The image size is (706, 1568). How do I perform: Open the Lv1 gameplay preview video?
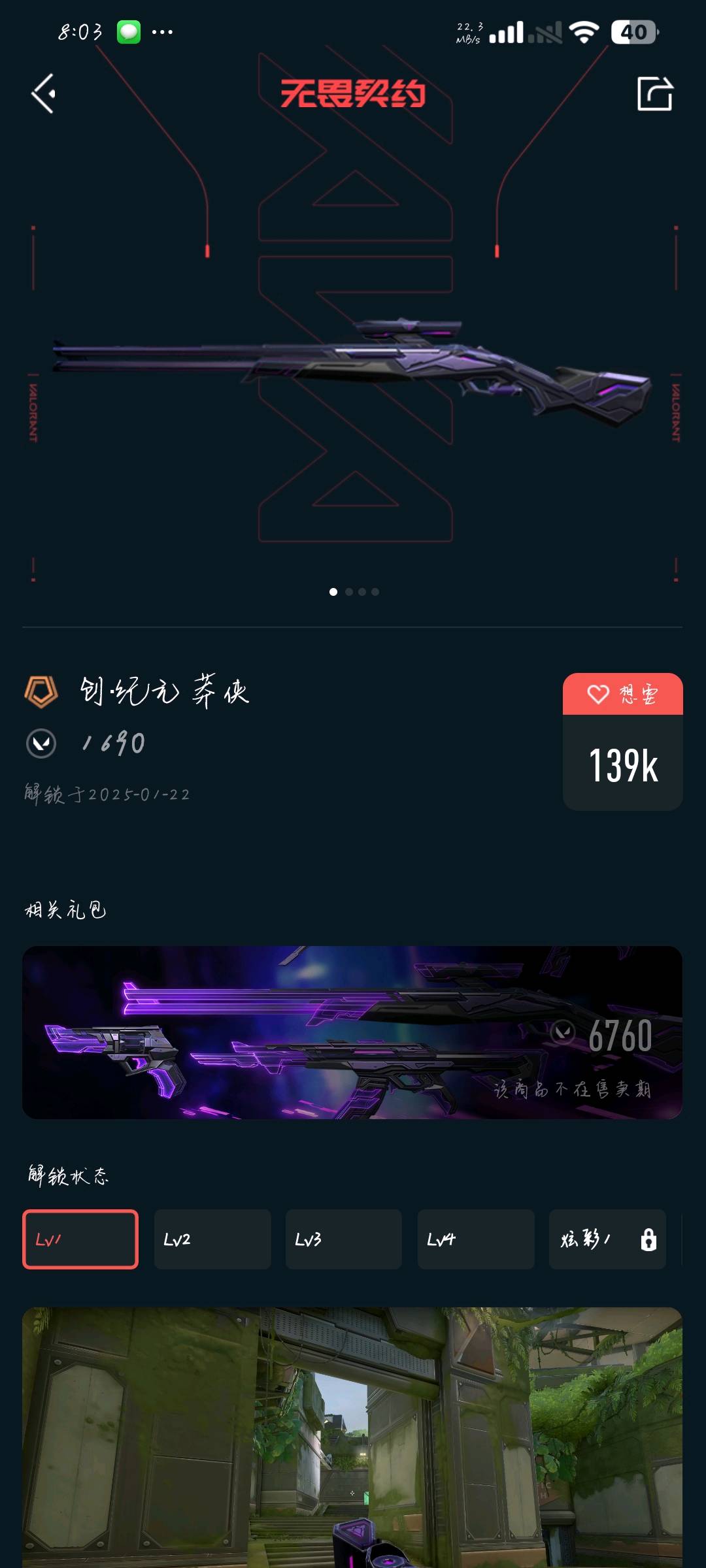click(x=352, y=1437)
